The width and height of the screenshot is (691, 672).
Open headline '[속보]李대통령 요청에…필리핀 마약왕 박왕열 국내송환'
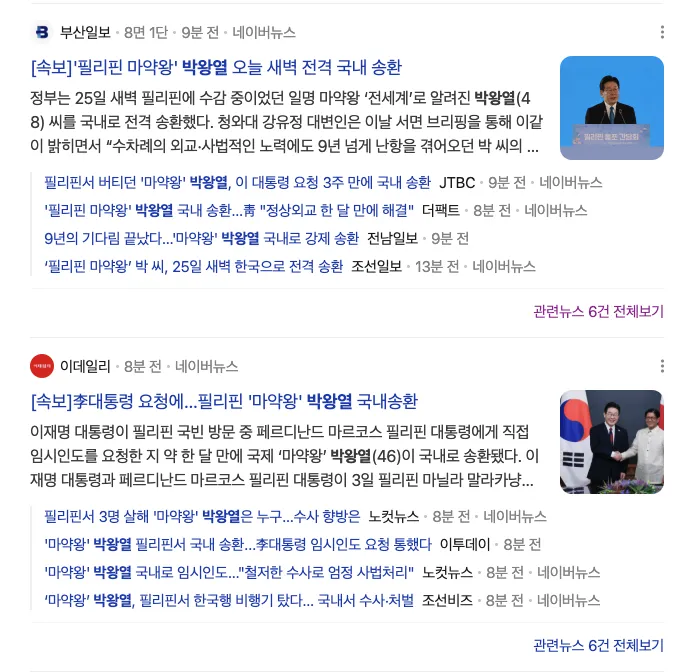224,401
